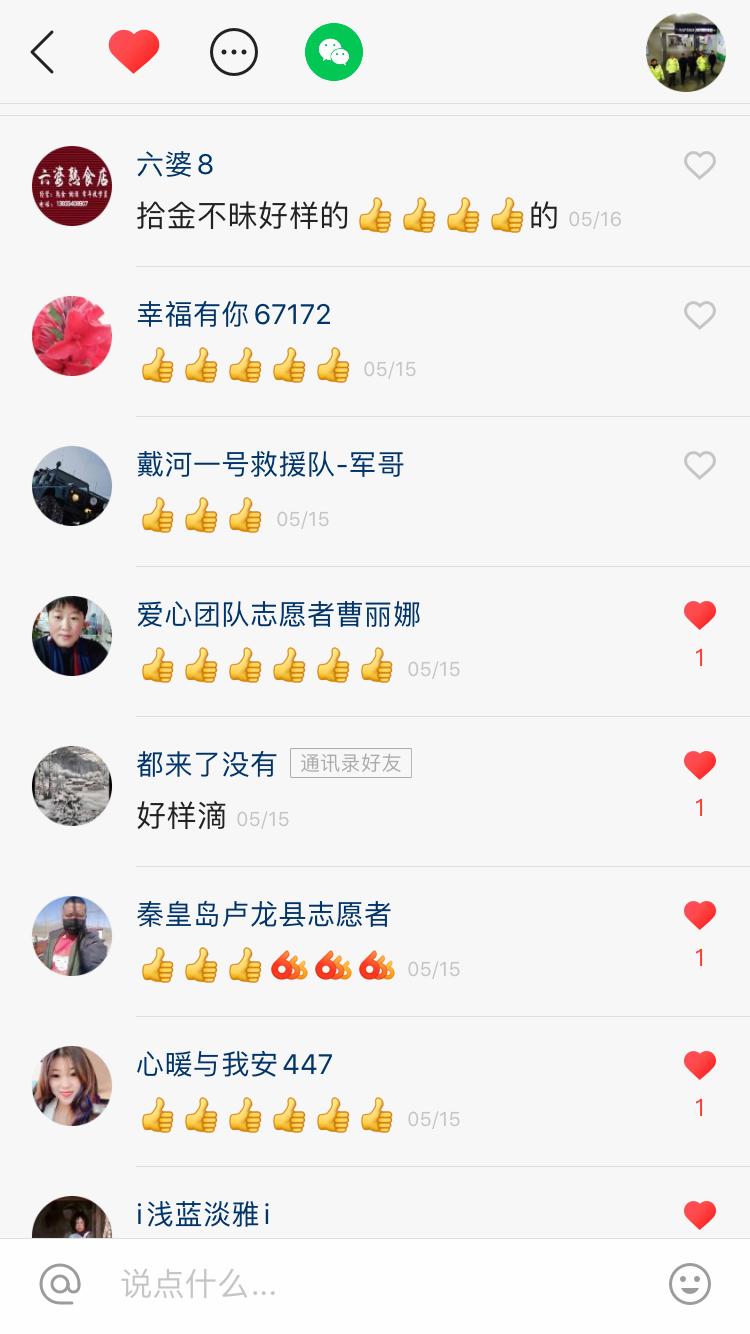Toggle the heart on 心暖与我安447's comment
The width and height of the screenshot is (750, 1334).
click(x=699, y=1066)
